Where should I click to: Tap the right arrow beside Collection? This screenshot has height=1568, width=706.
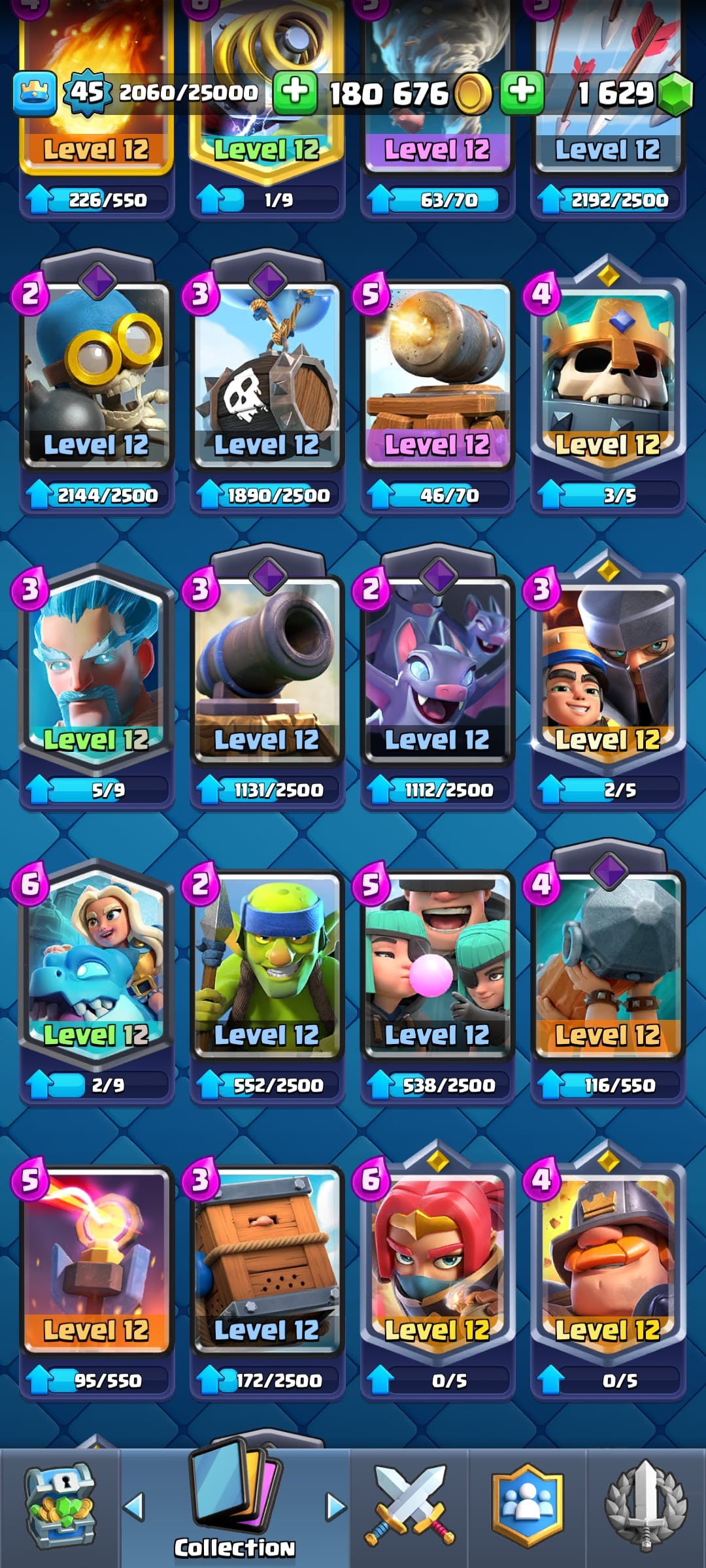tap(335, 1507)
